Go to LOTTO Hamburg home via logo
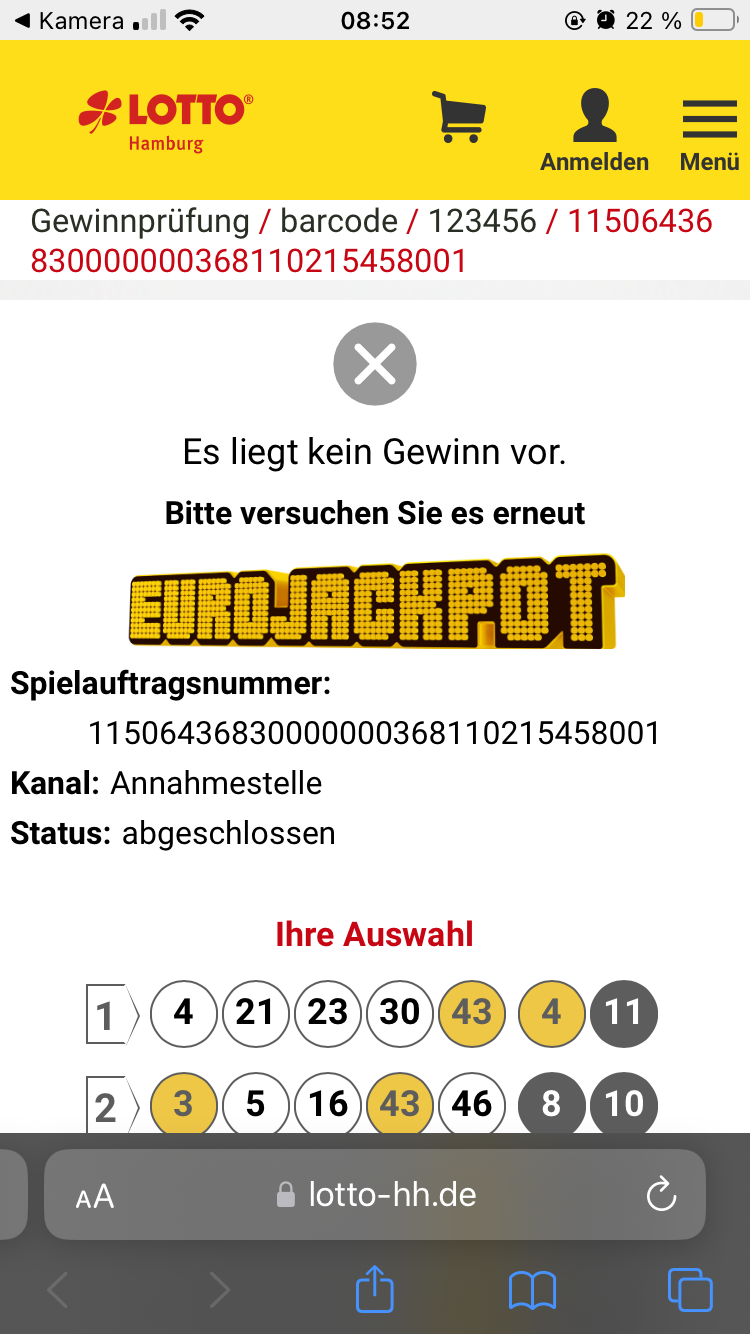This screenshot has height=1334, width=750. click(x=166, y=120)
